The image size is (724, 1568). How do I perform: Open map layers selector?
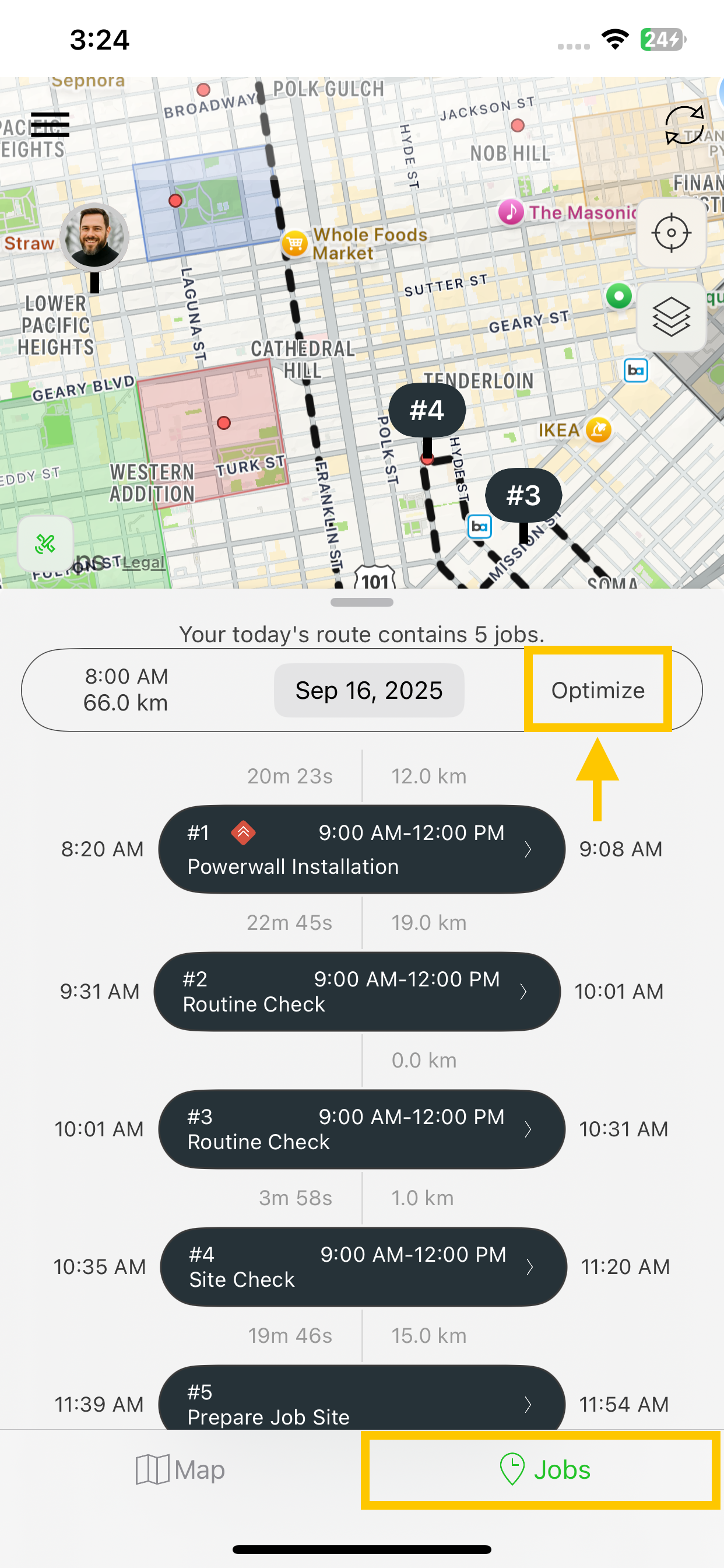(670, 317)
